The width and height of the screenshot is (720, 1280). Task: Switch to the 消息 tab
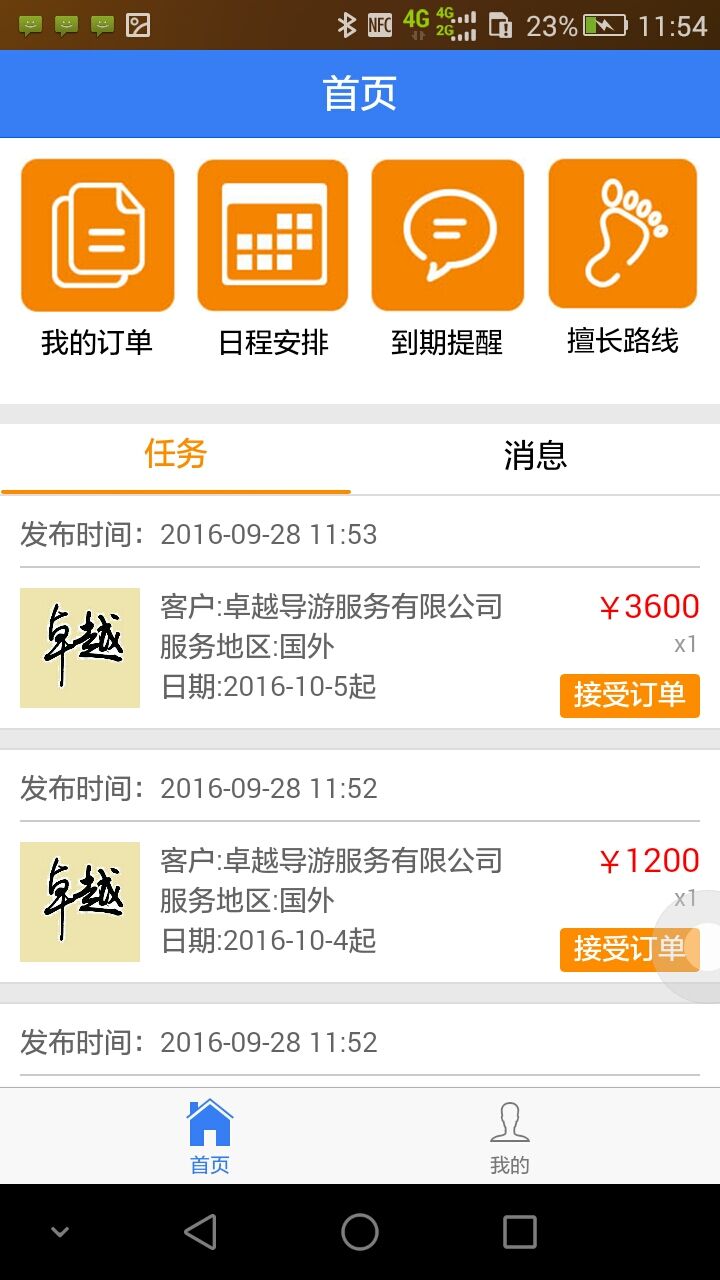(x=535, y=456)
